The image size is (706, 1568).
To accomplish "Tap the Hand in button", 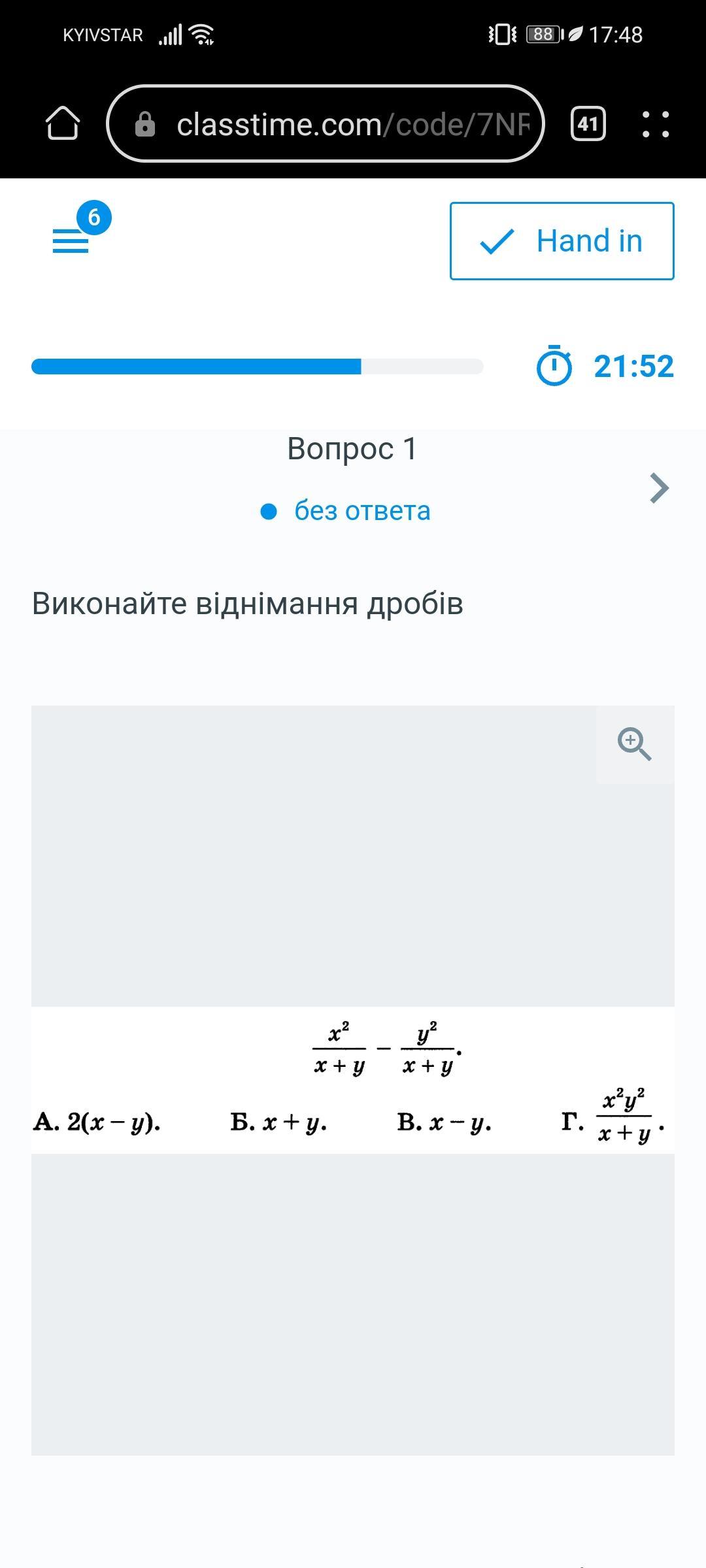I will 562,241.
